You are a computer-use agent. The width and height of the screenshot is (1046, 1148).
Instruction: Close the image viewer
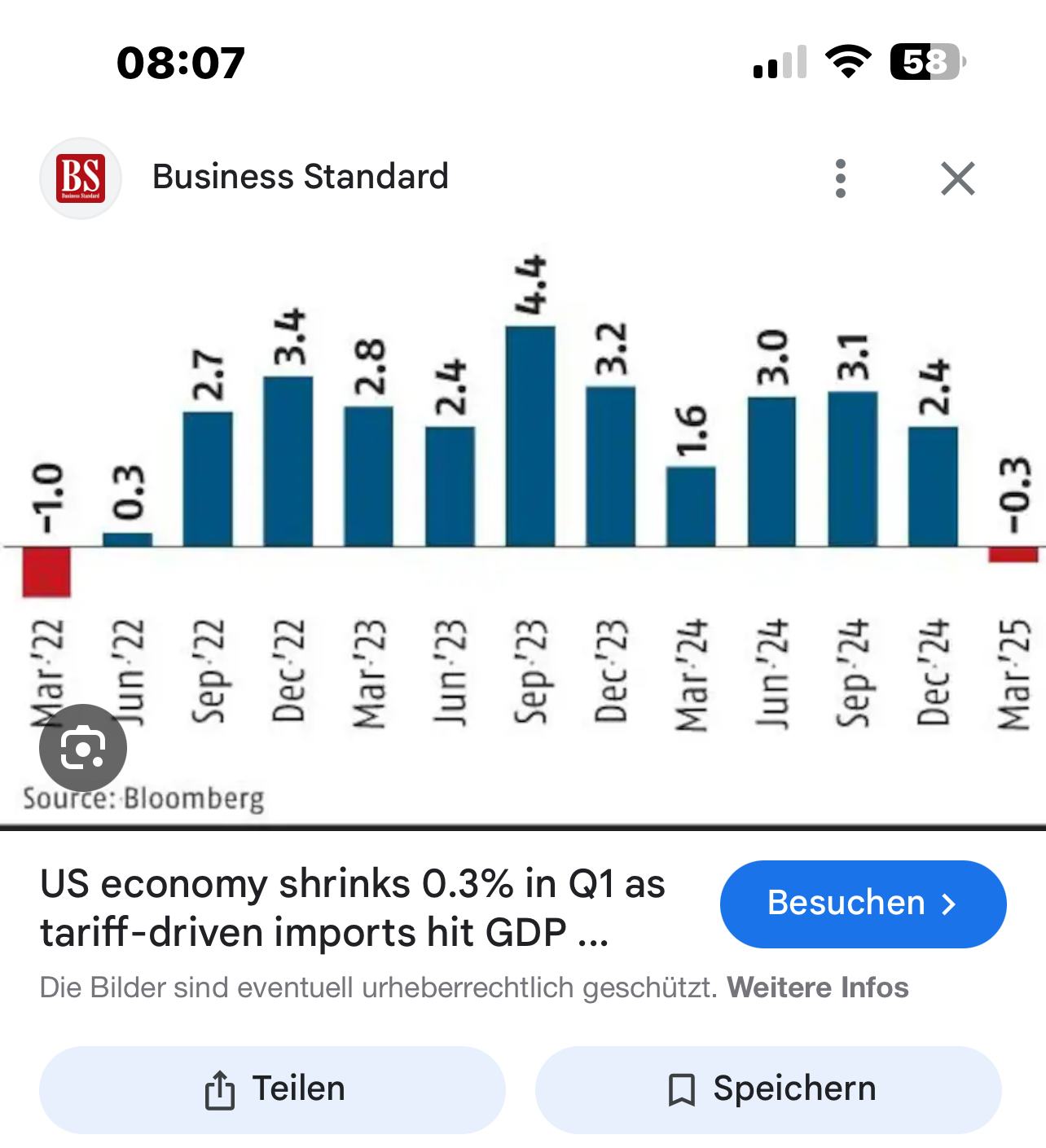click(x=957, y=178)
